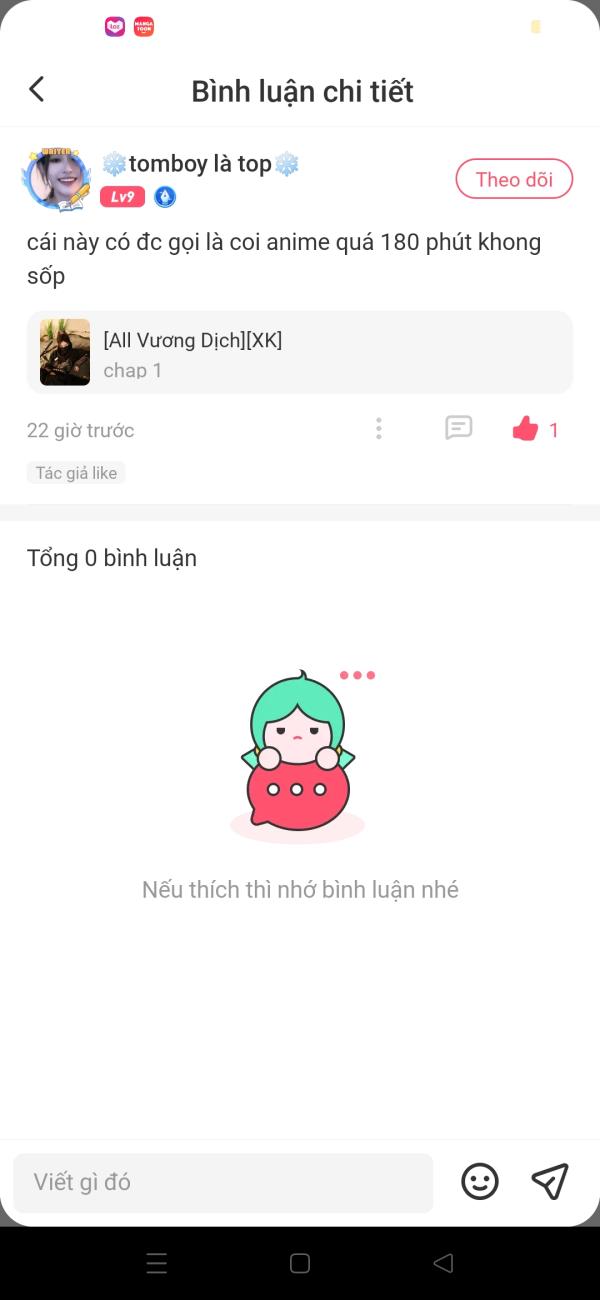Screen dimensions: 600x1300
Task: Open the [All Vương Dịch][XK] story card
Action: point(300,353)
